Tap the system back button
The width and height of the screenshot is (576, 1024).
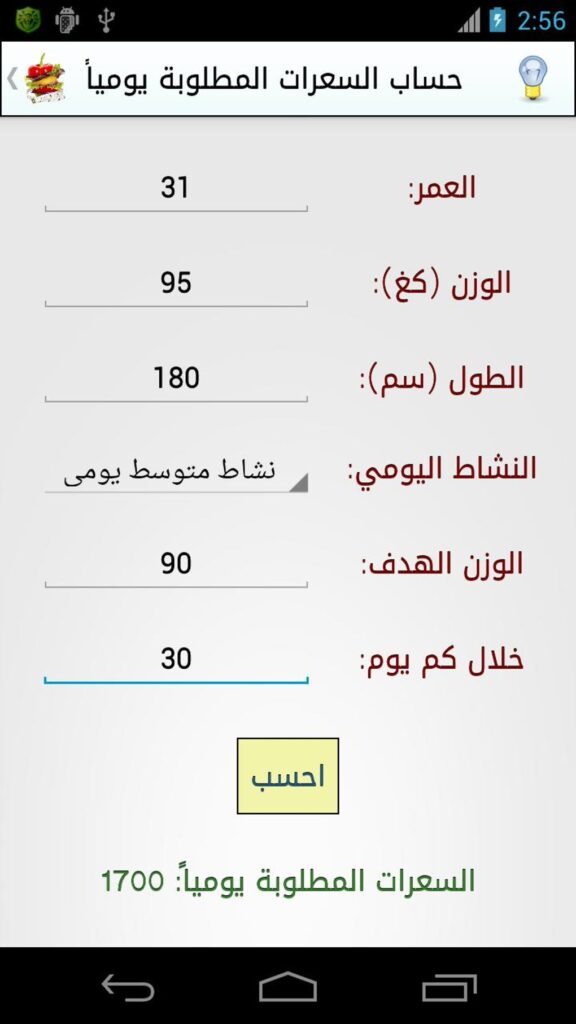(x=128, y=987)
